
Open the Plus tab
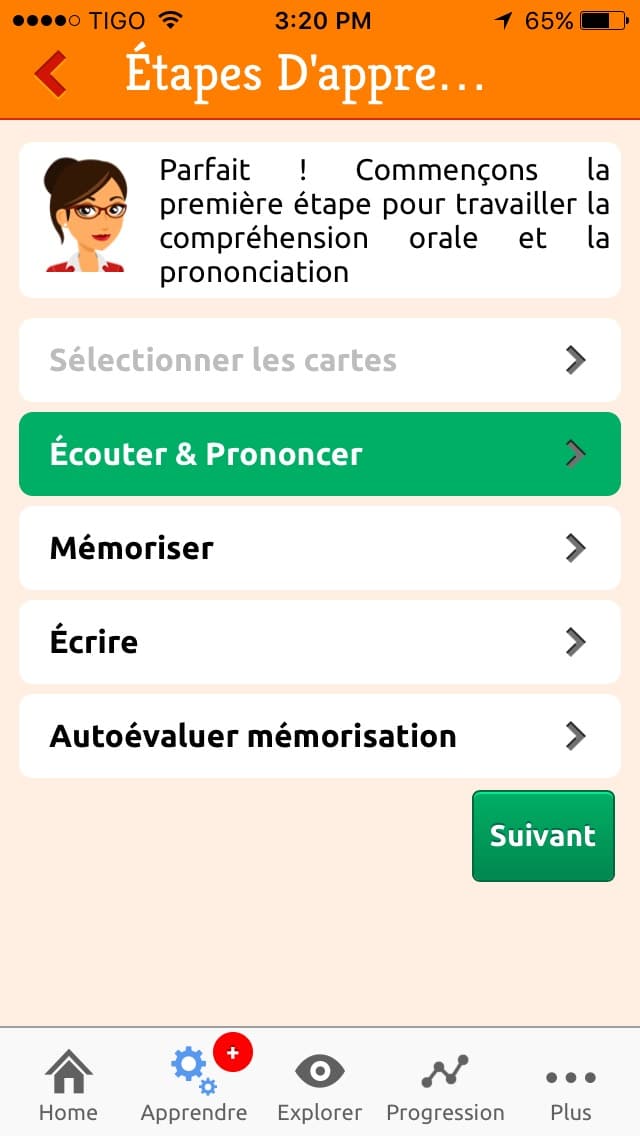(570, 1085)
